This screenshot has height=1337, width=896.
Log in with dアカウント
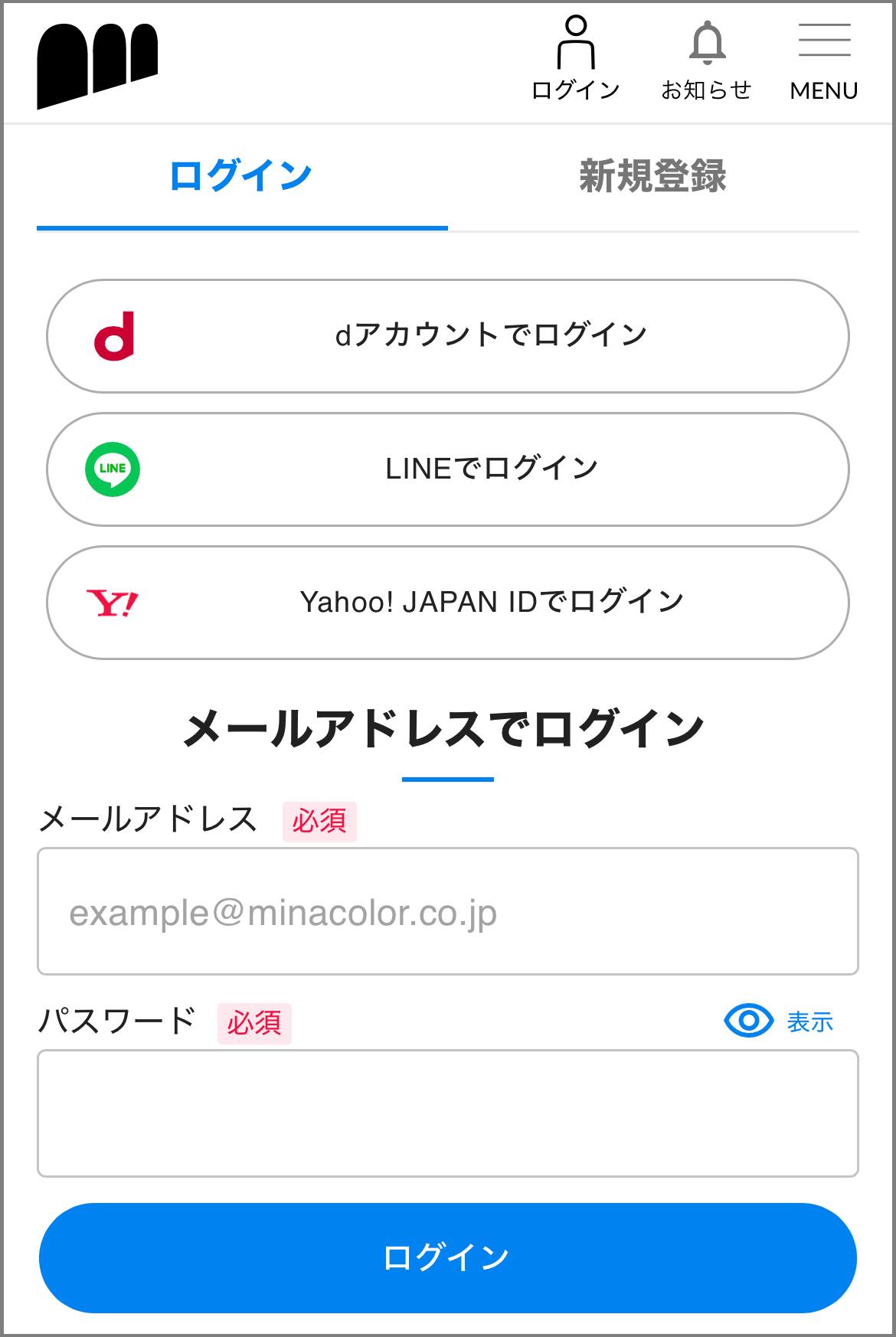tap(448, 336)
